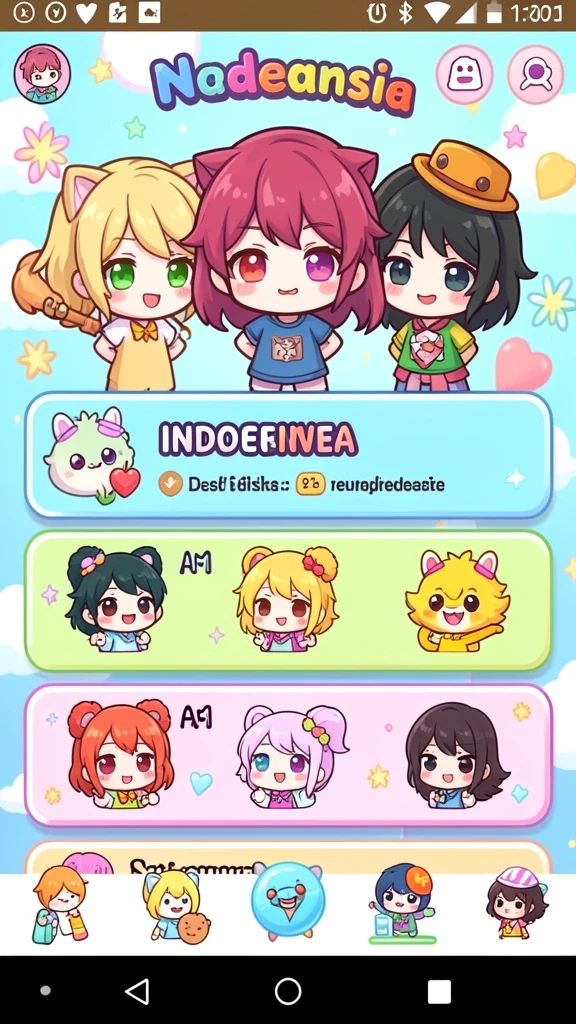
Task: Go back with the system back button
Action: point(137,991)
